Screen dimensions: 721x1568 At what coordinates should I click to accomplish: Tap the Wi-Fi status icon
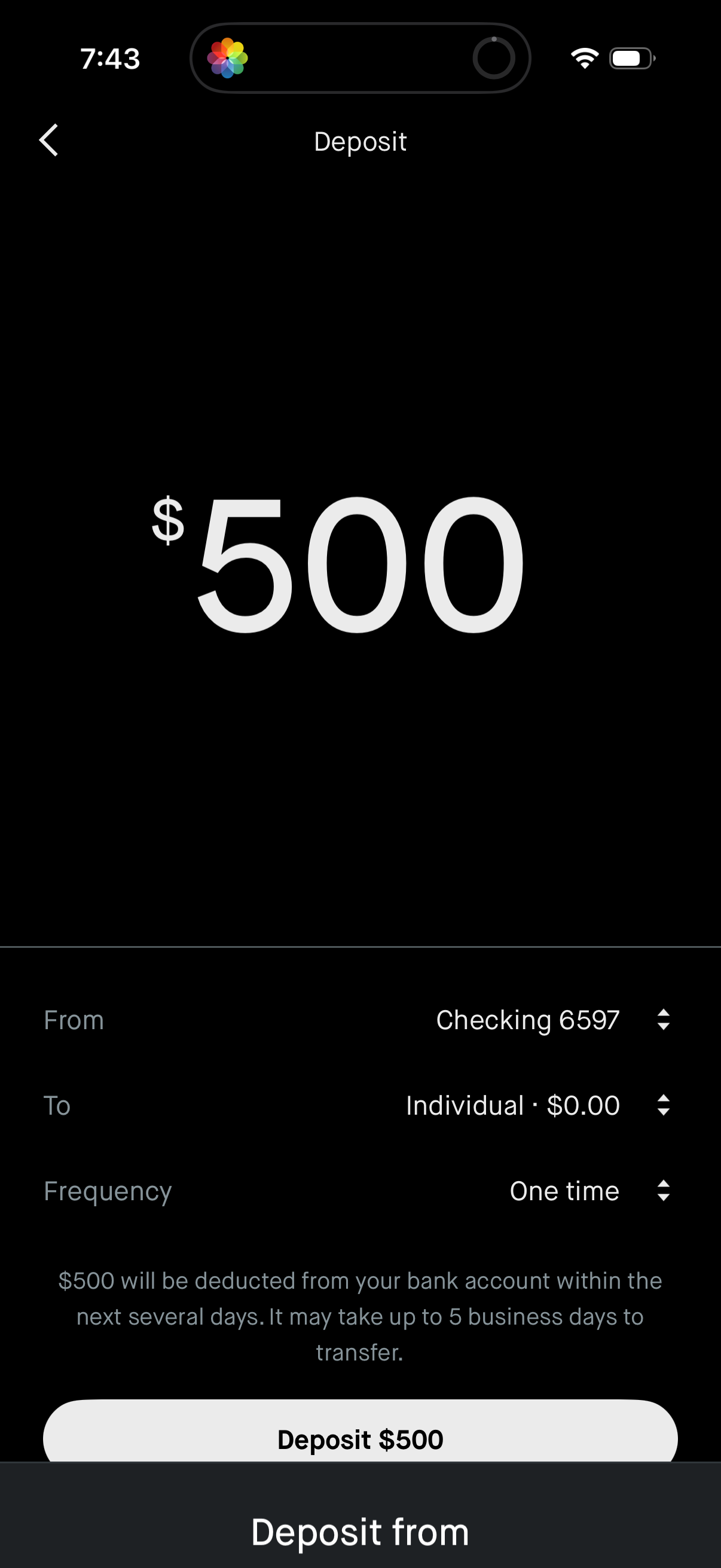pyautogui.click(x=583, y=57)
